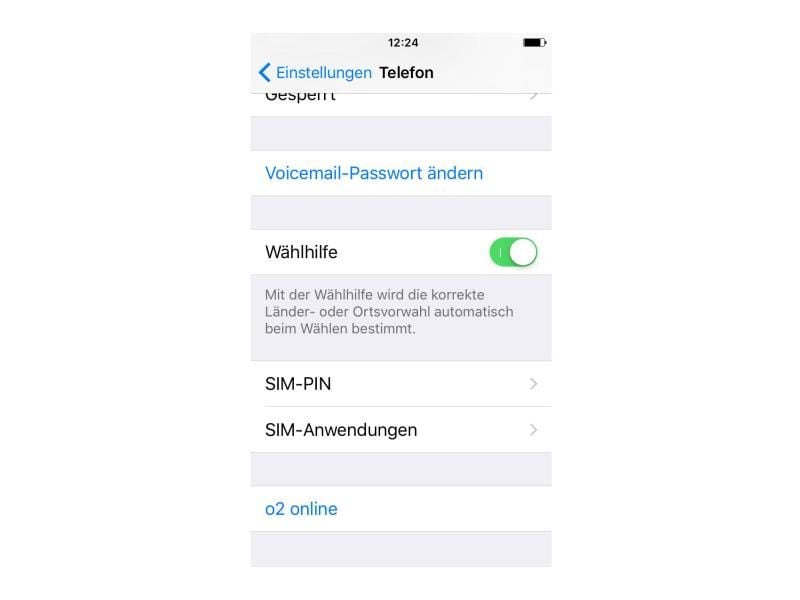Viewport: 800px width, 600px height.
Task: Tap Voicemail-Passwort ändern
Action: click(x=373, y=173)
